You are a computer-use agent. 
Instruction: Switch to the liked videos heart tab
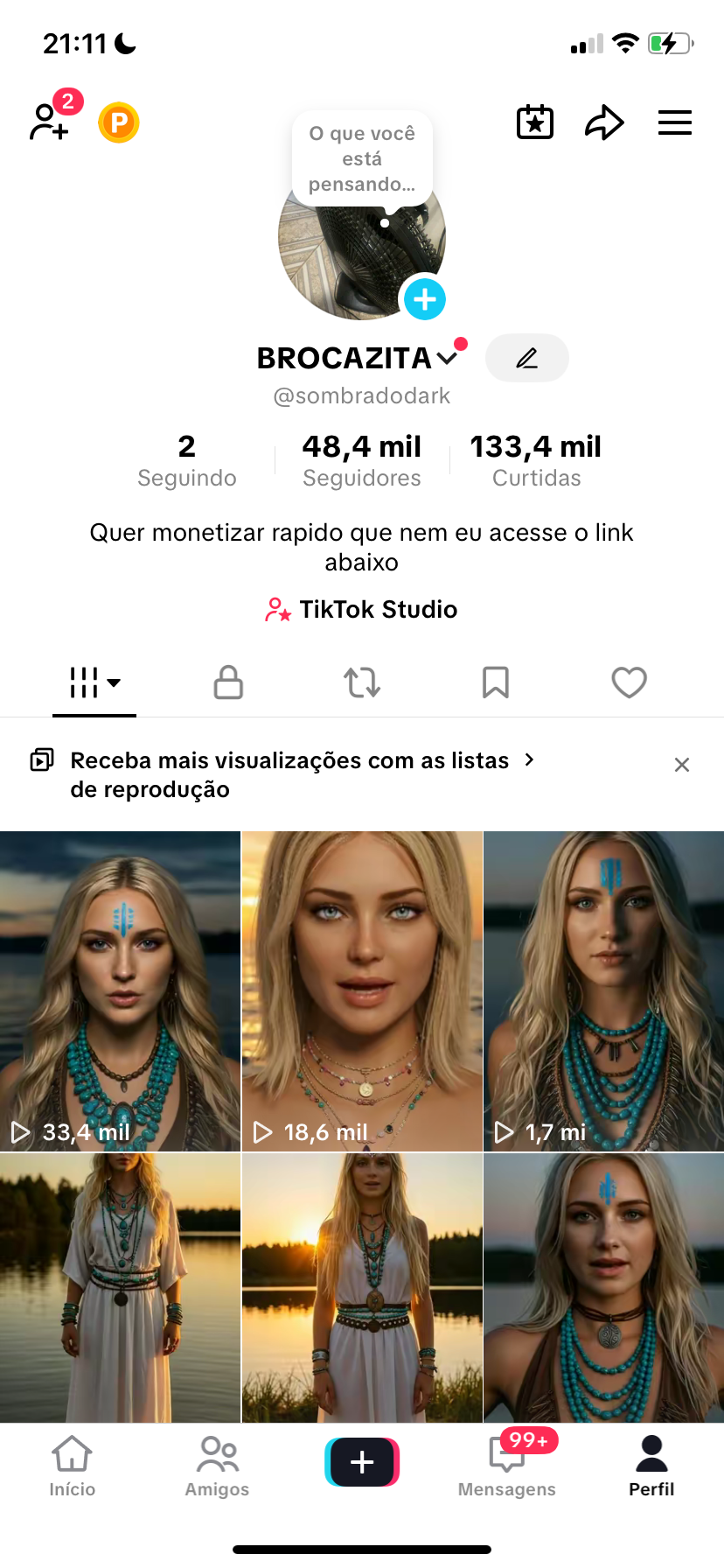(x=629, y=682)
